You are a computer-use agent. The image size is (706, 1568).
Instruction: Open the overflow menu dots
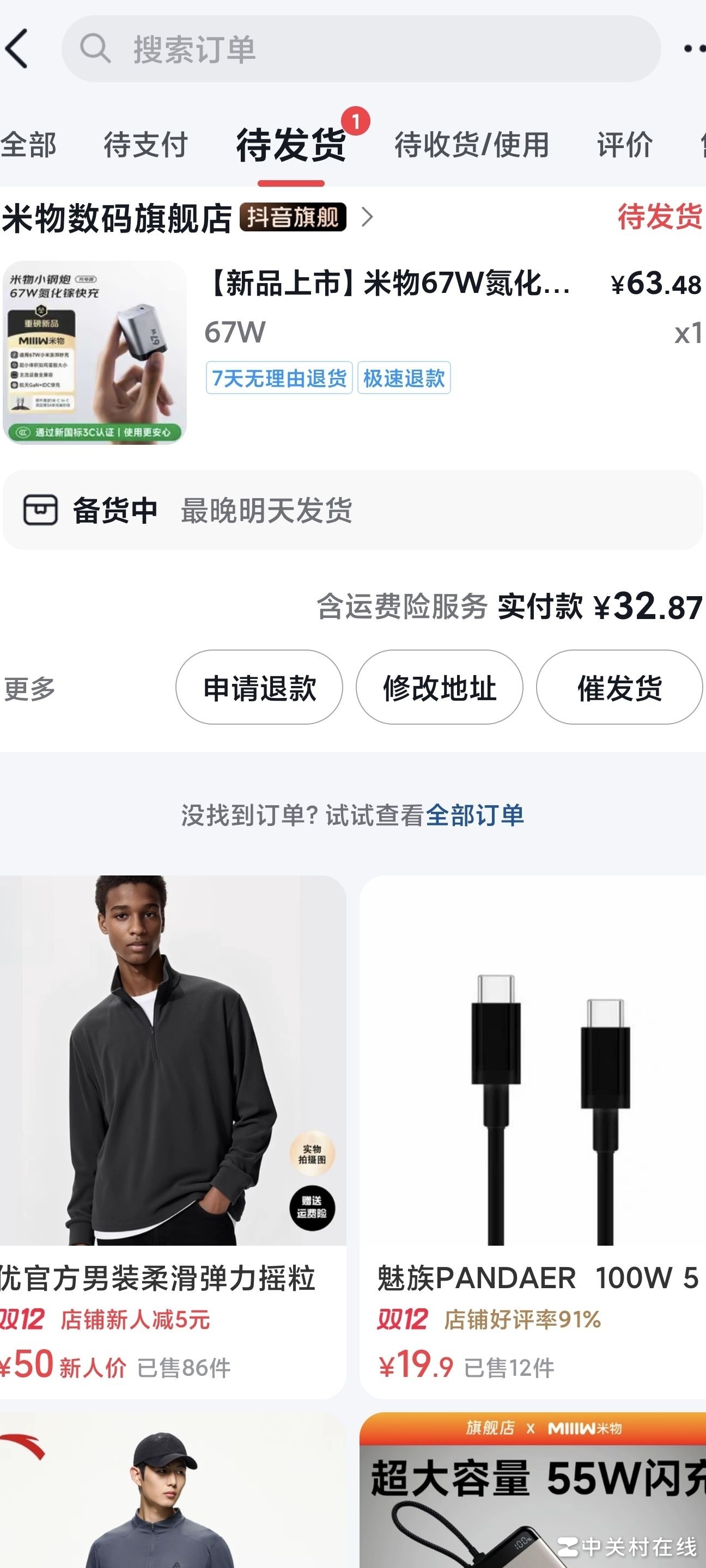point(693,48)
